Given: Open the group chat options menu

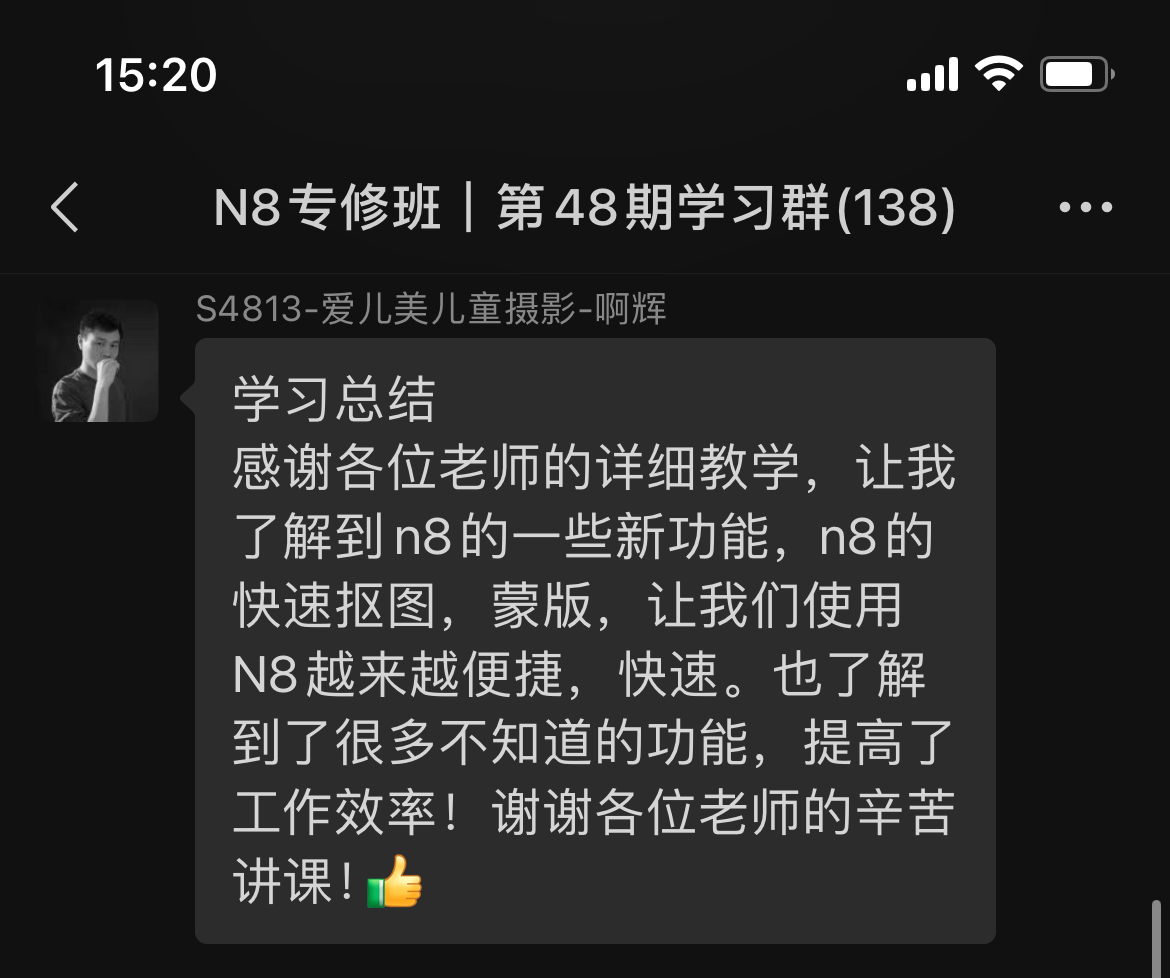Looking at the screenshot, I should click(1085, 208).
